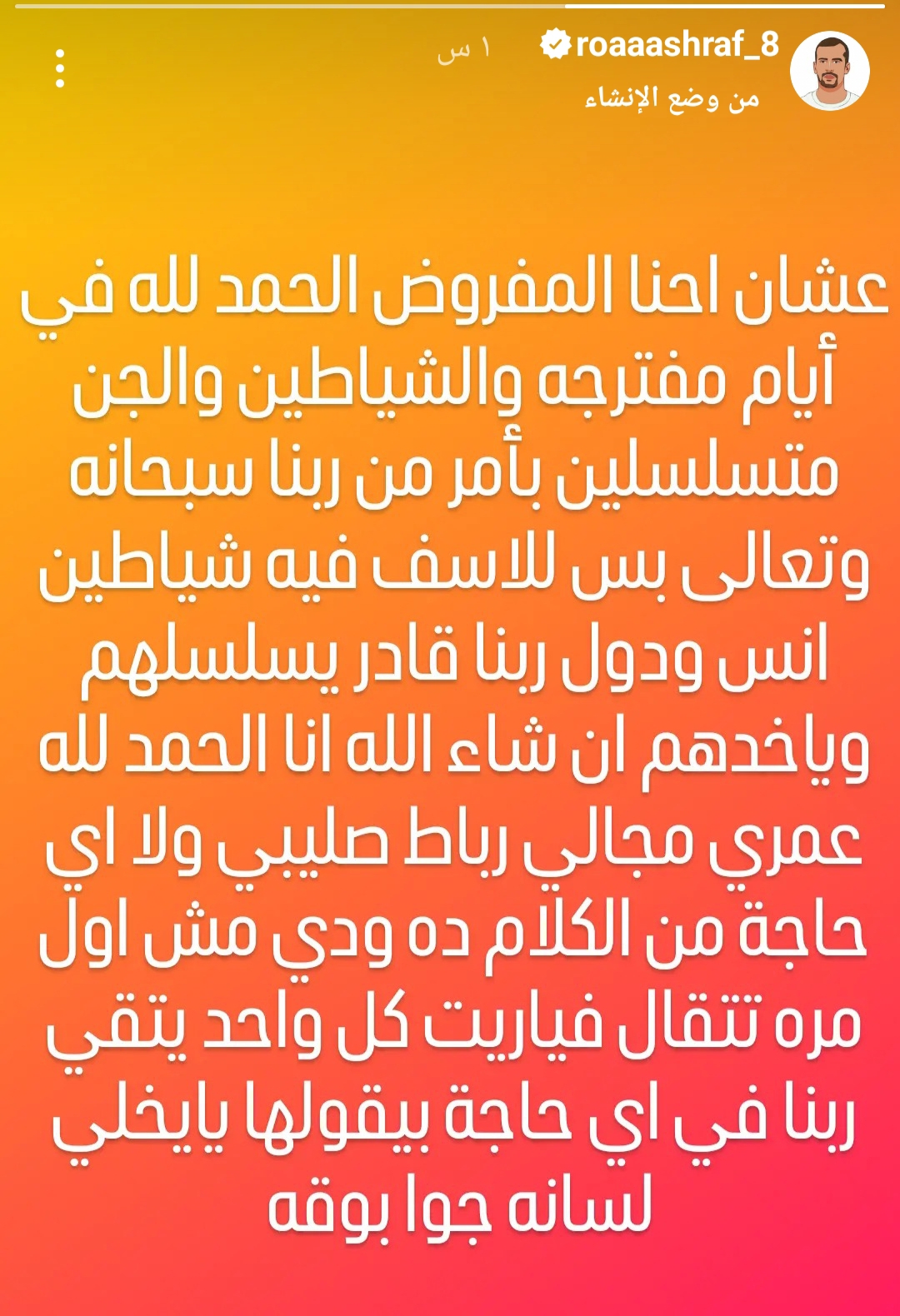Open the three-dot story options menu
The width and height of the screenshot is (900, 1316).
pos(60,68)
